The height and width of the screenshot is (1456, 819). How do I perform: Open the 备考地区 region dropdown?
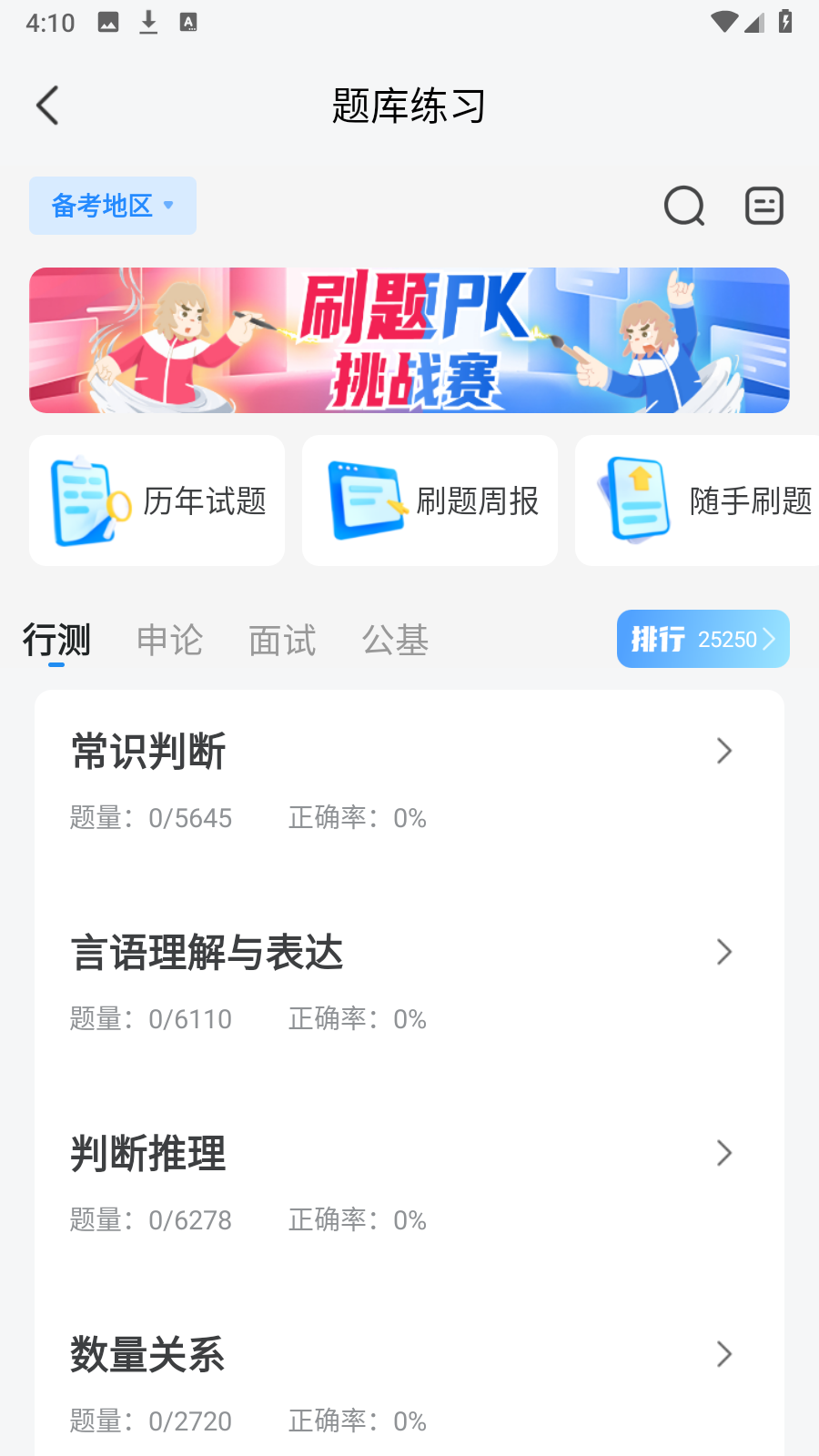pyautogui.click(x=112, y=206)
